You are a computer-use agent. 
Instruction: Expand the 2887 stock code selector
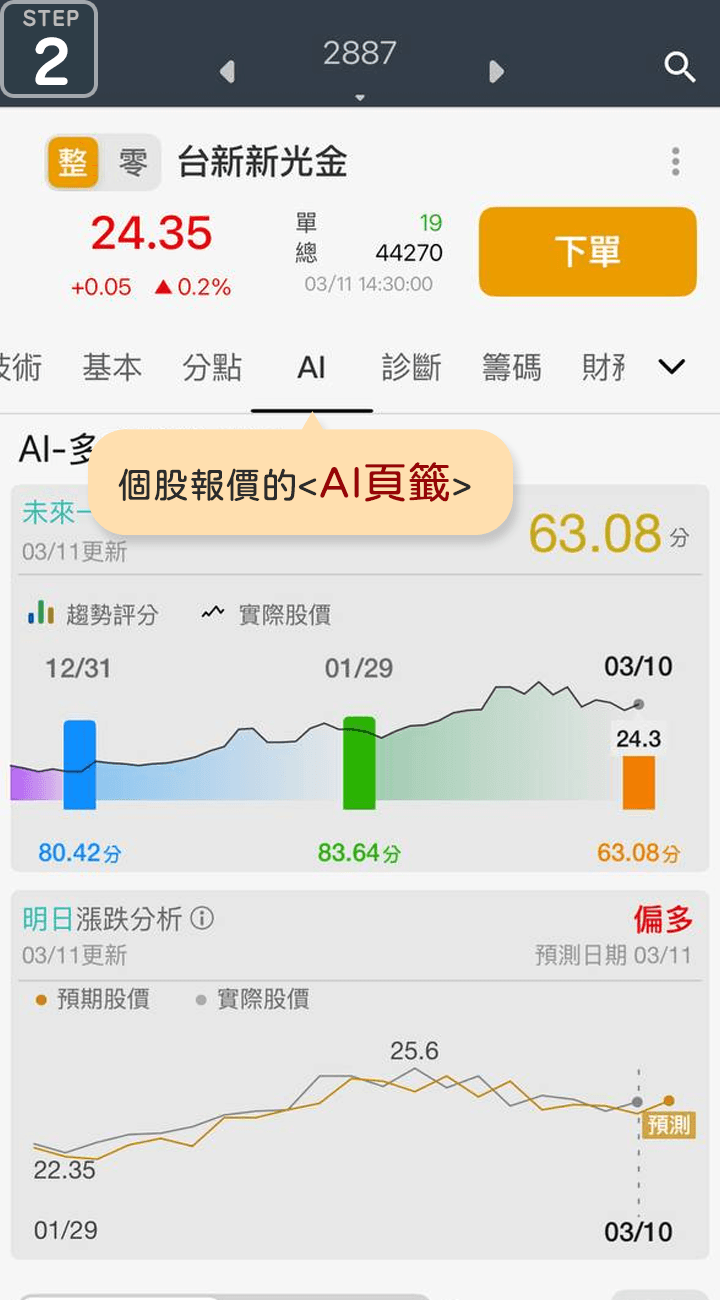point(360,62)
